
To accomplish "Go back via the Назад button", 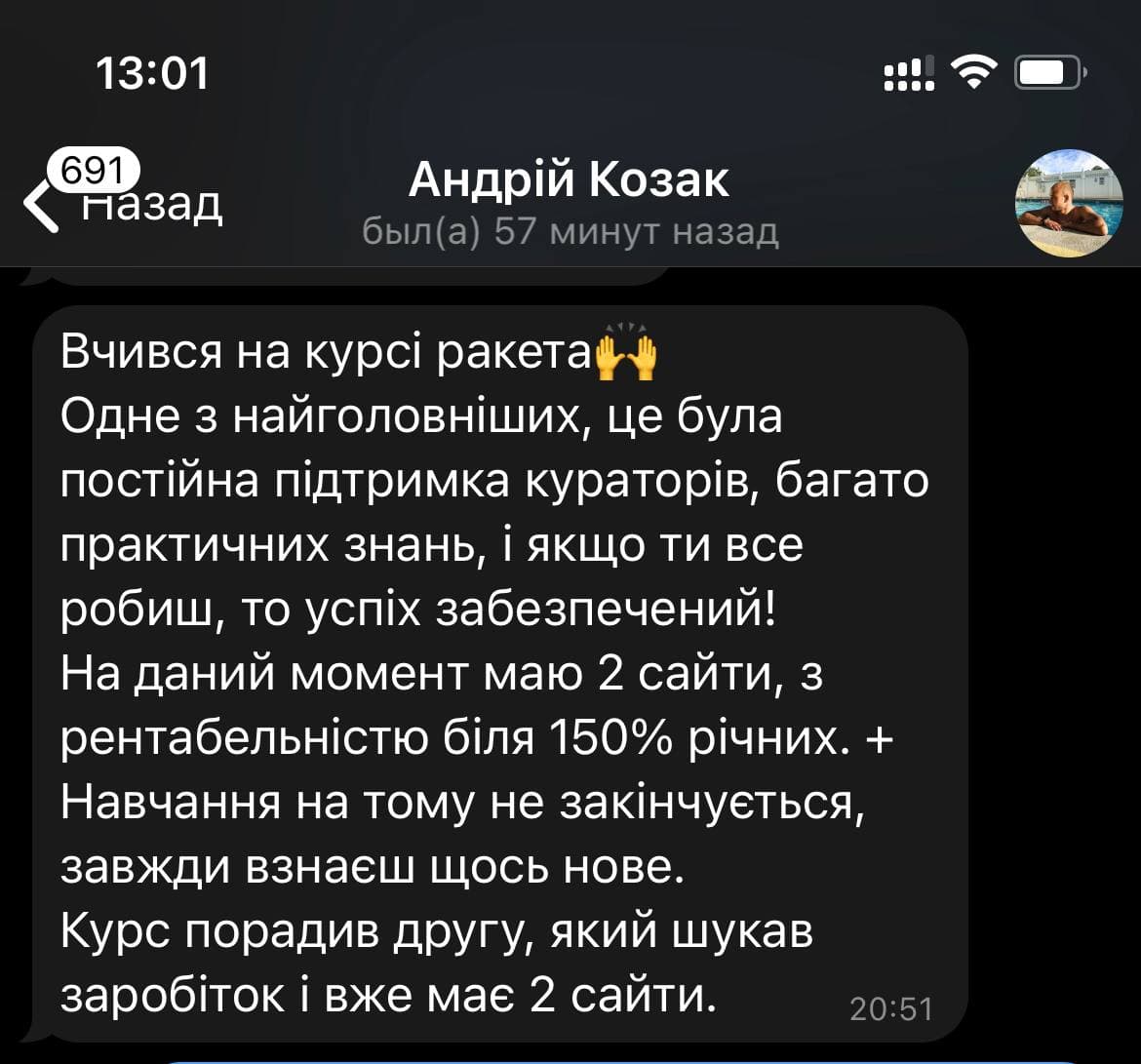I will (124, 203).
